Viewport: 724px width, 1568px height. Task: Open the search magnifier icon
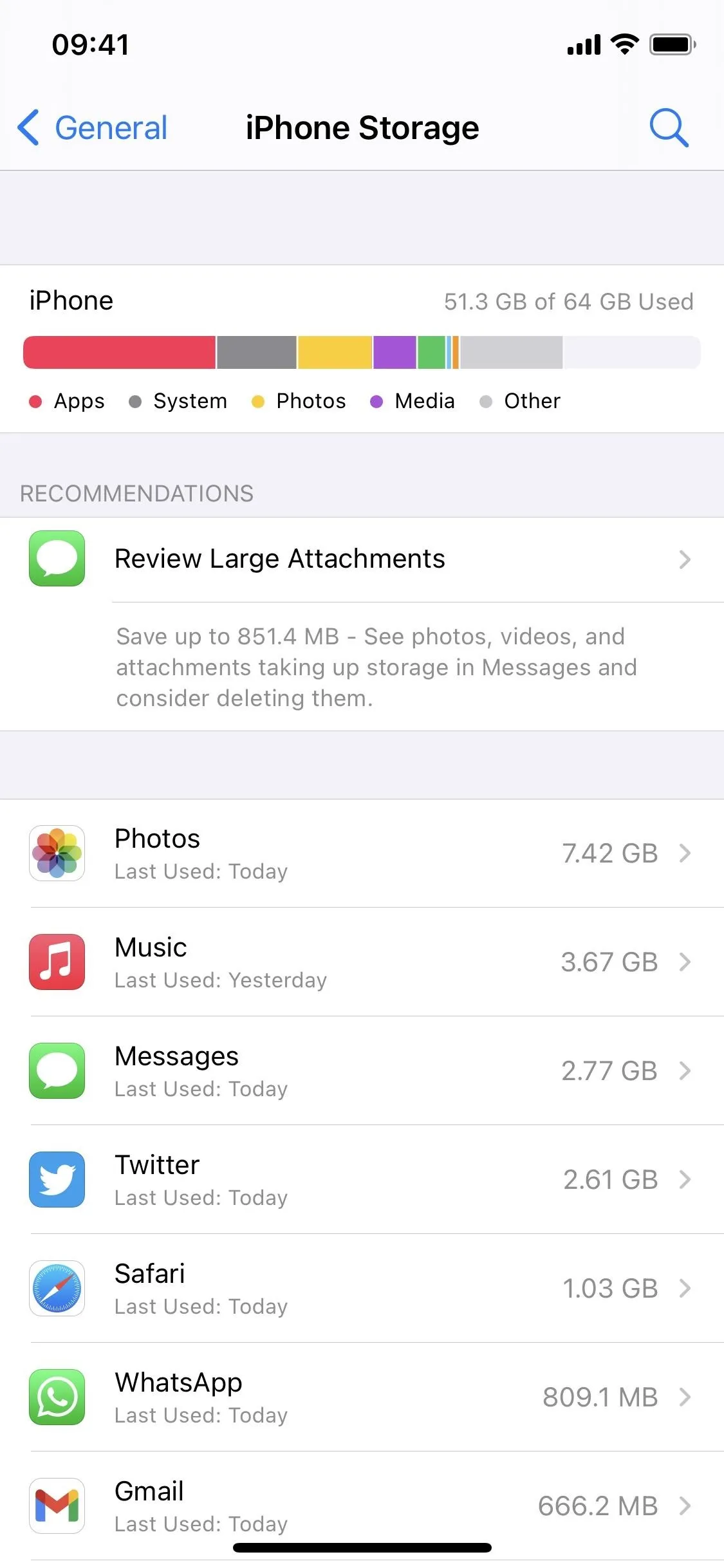(x=669, y=127)
